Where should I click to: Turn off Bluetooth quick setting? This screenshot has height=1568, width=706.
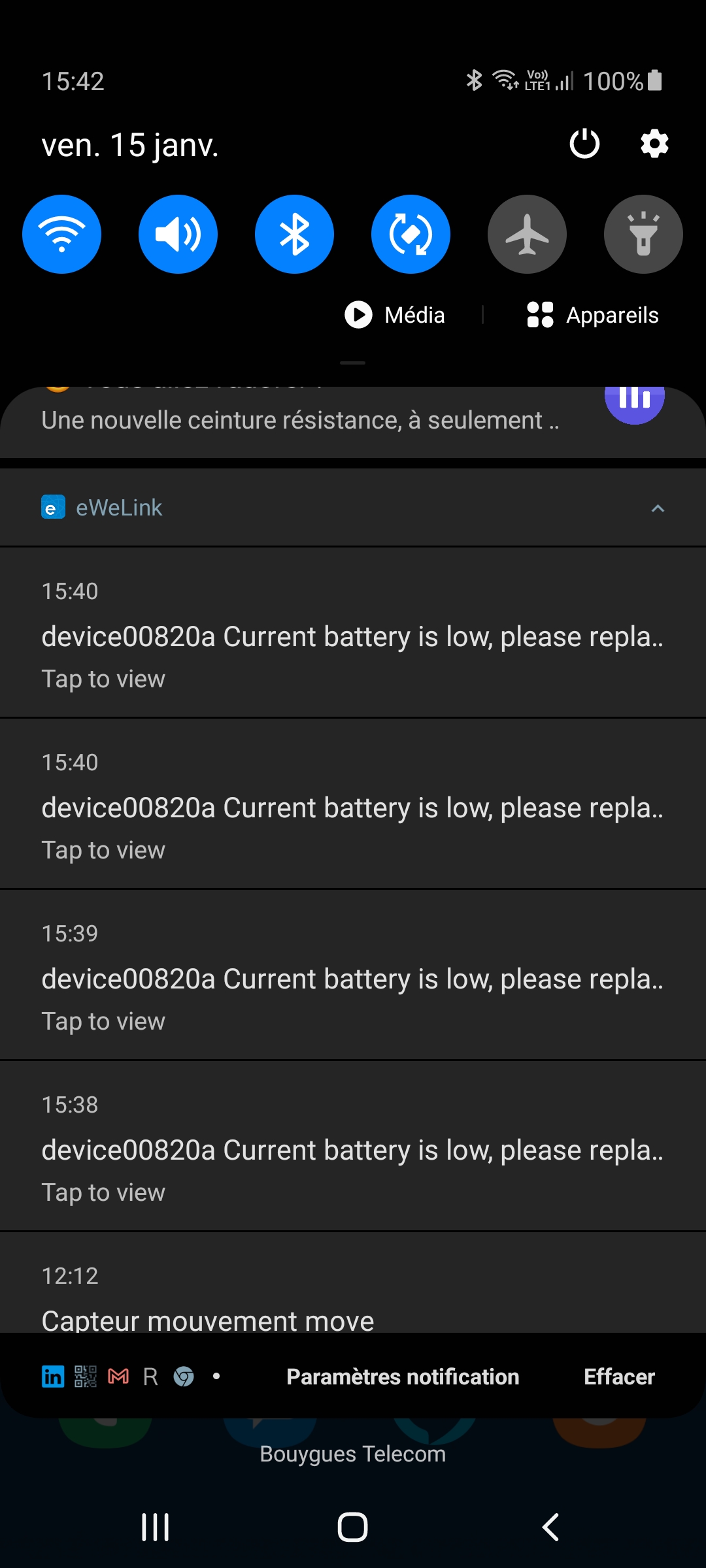click(x=294, y=234)
